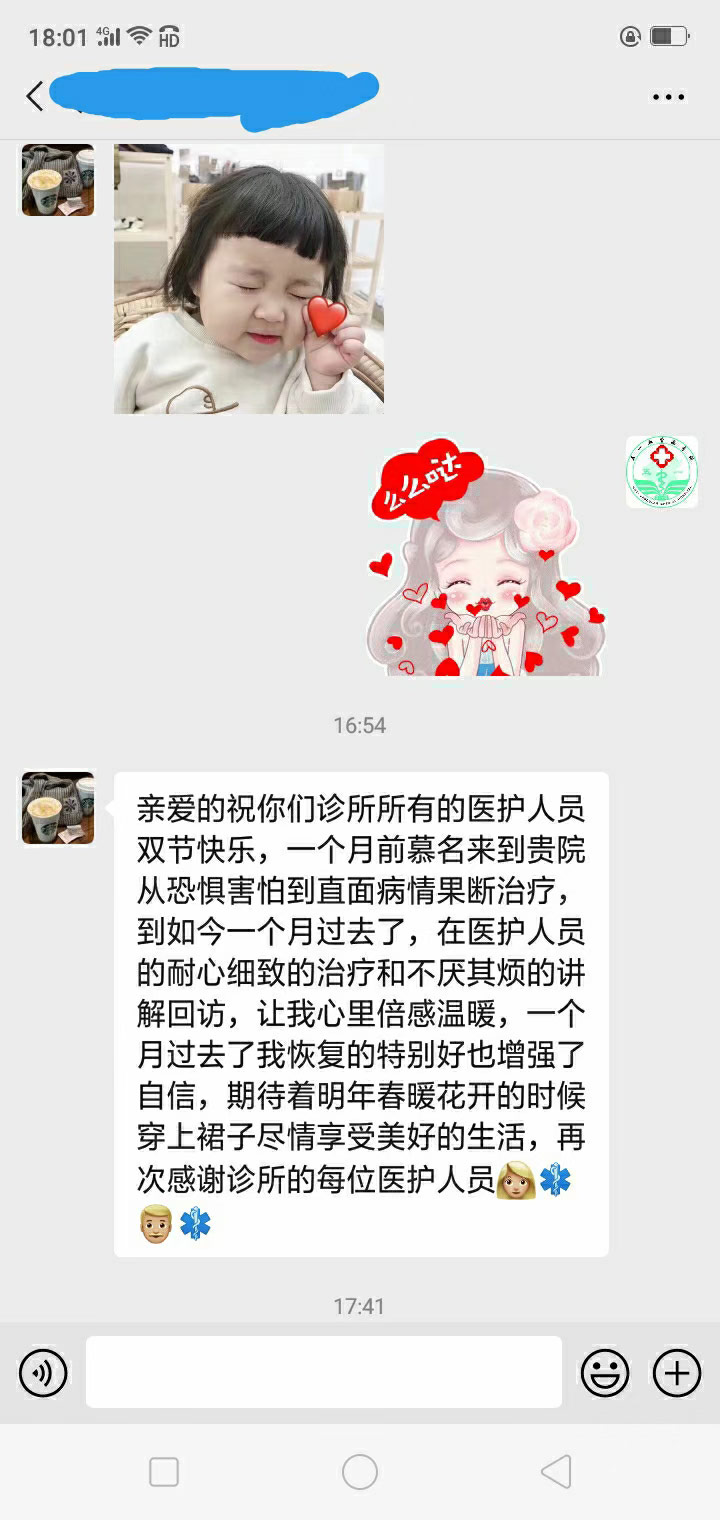
Task: Open the chat overflow menu
Action: pos(668,97)
